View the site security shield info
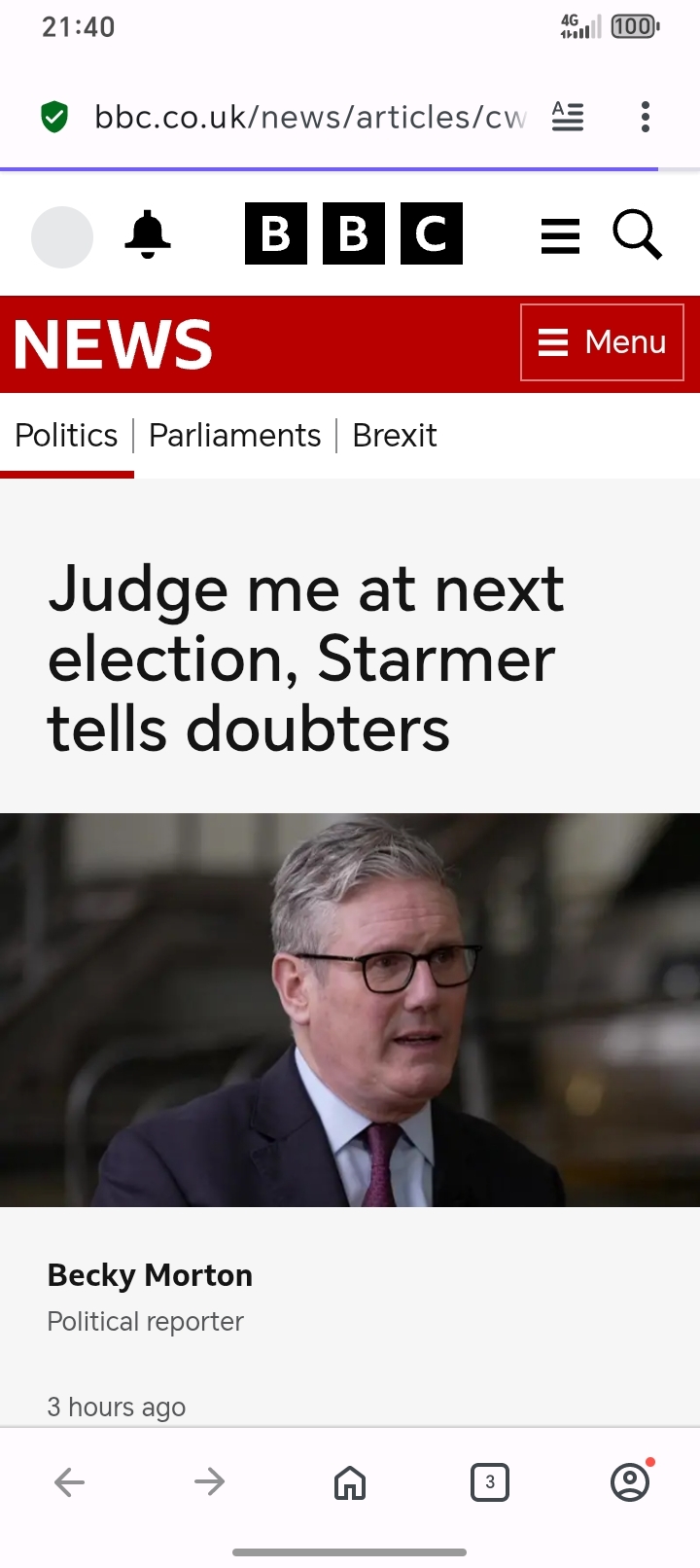This screenshot has width=700, height=1568. [54, 117]
